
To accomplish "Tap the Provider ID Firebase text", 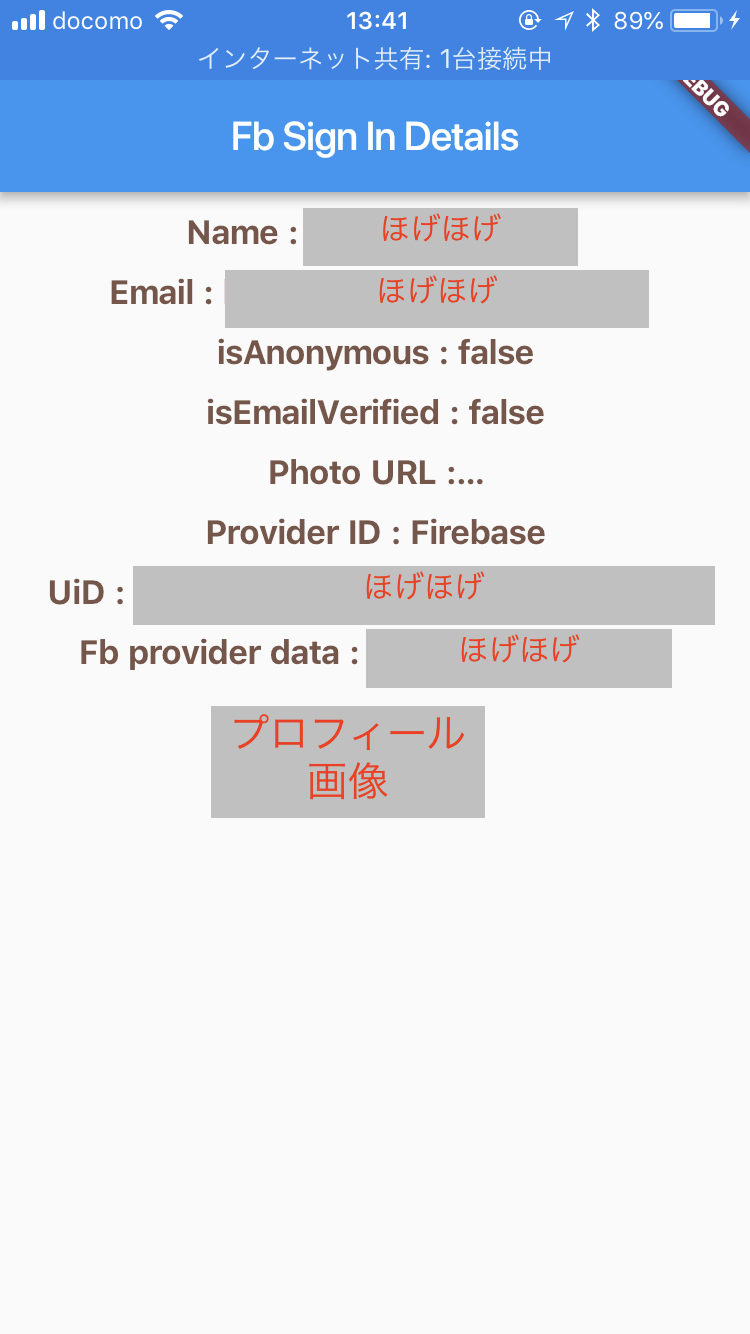I will pos(375,532).
